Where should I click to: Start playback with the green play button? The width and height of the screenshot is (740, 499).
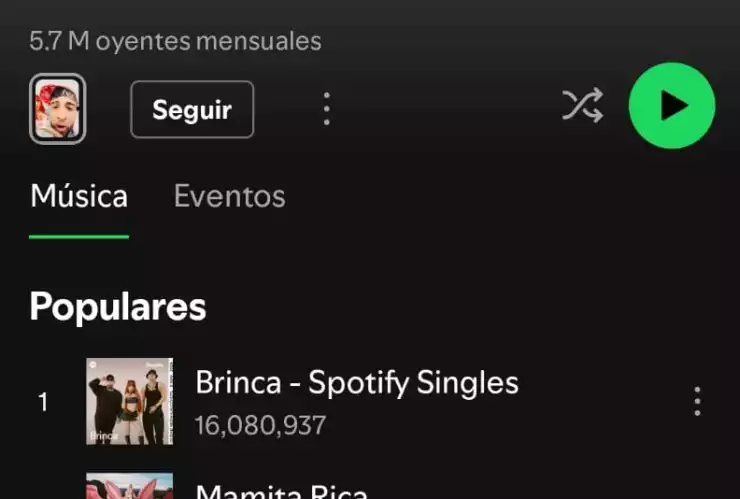click(672, 106)
